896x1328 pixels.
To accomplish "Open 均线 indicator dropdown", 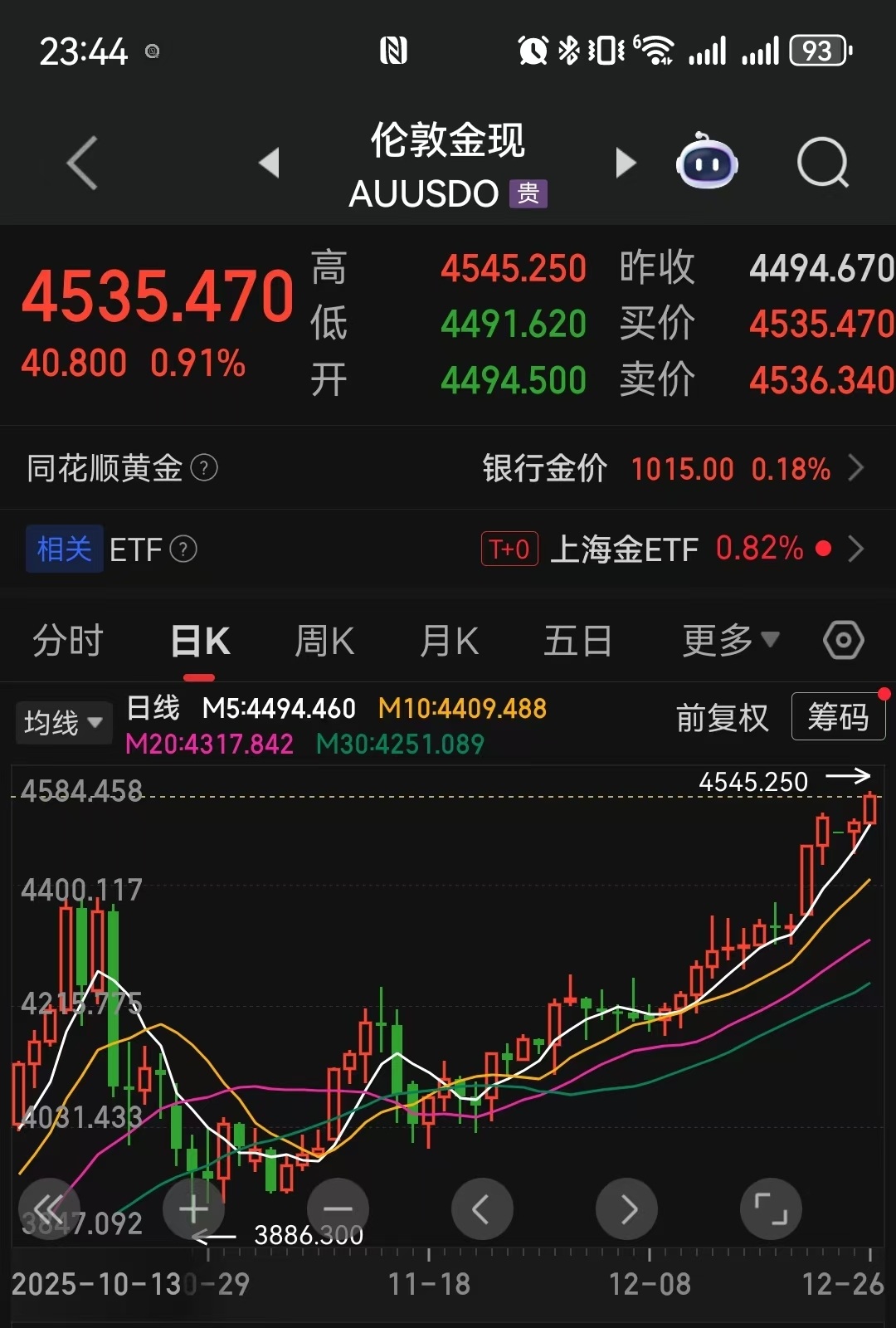I will pyautogui.click(x=63, y=723).
